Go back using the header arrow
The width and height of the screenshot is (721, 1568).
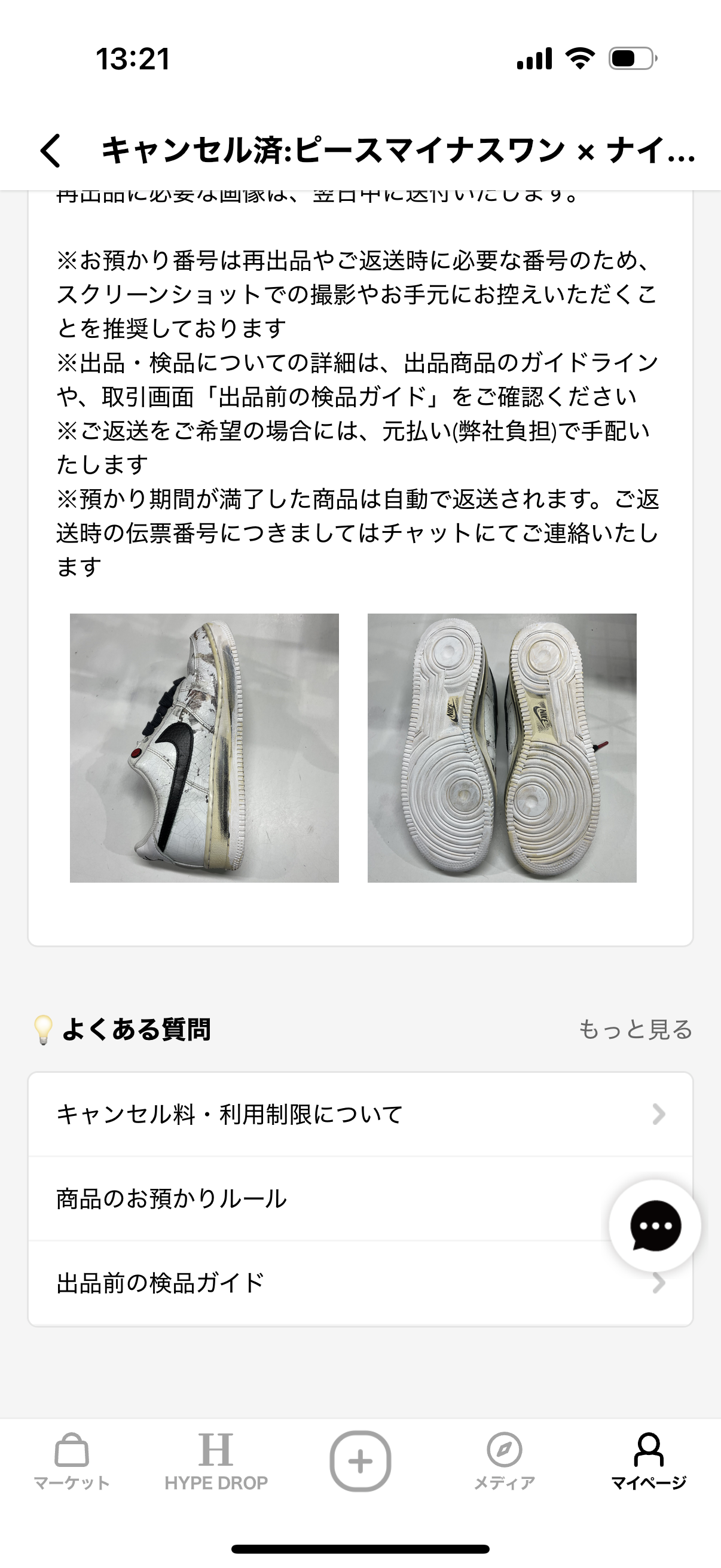[51, 150]
